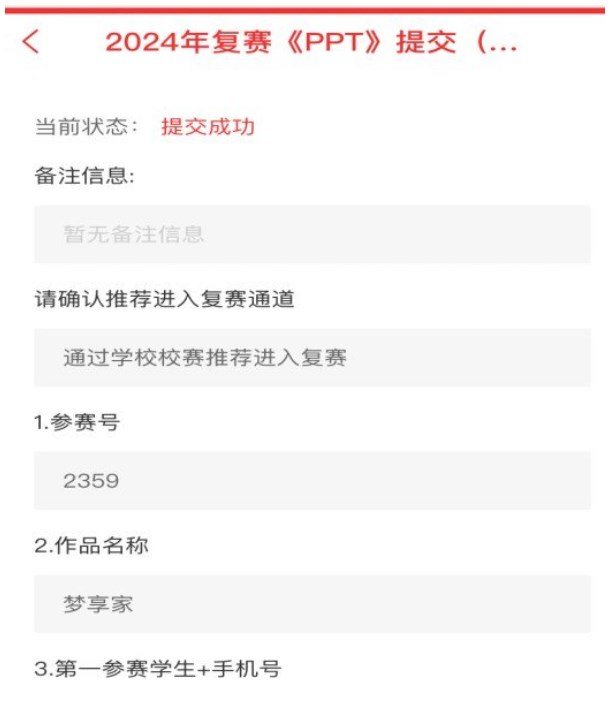Go back using the red arrow

point(32,42)
